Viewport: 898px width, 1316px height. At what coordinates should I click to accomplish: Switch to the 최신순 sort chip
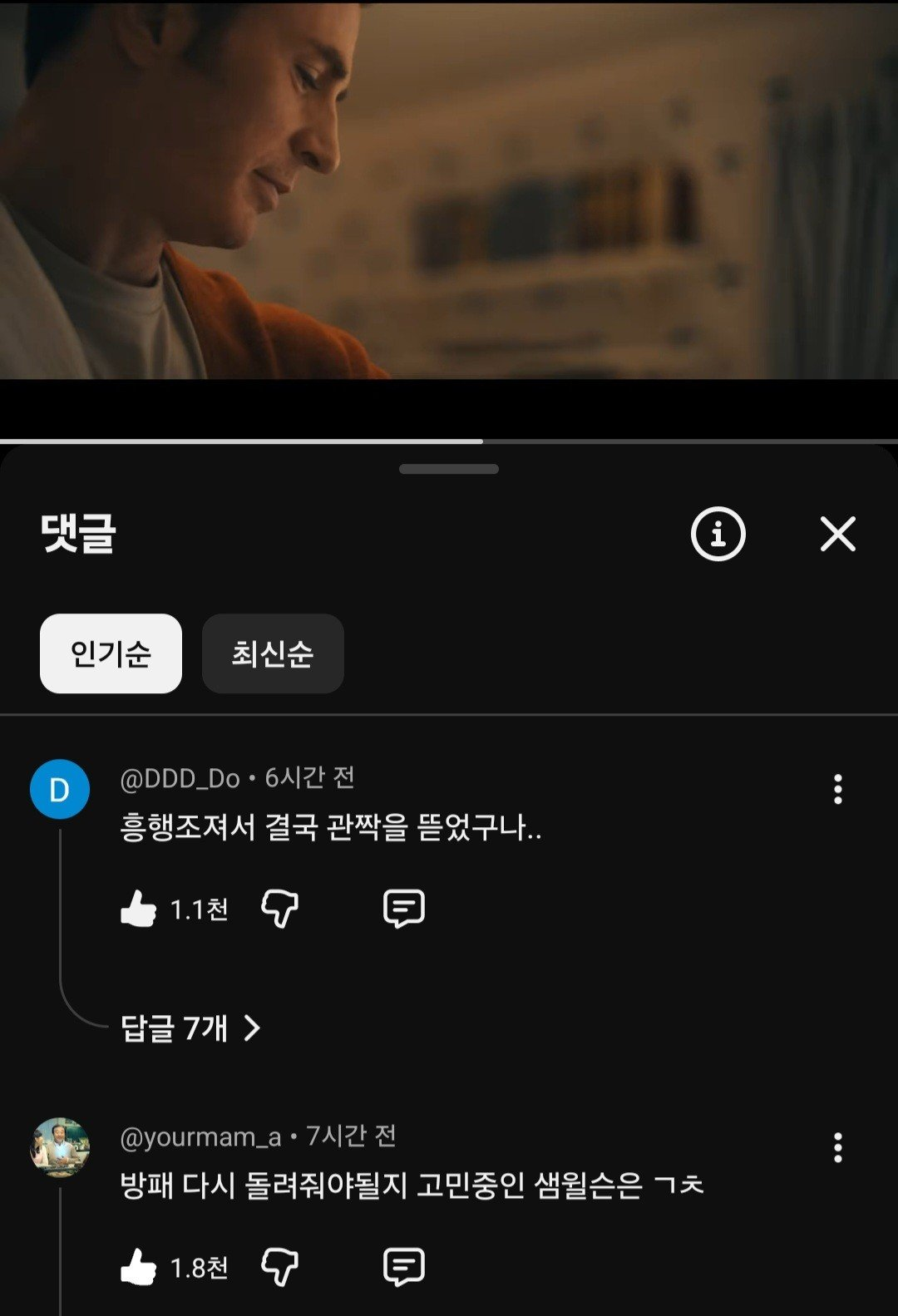(273, 653)
